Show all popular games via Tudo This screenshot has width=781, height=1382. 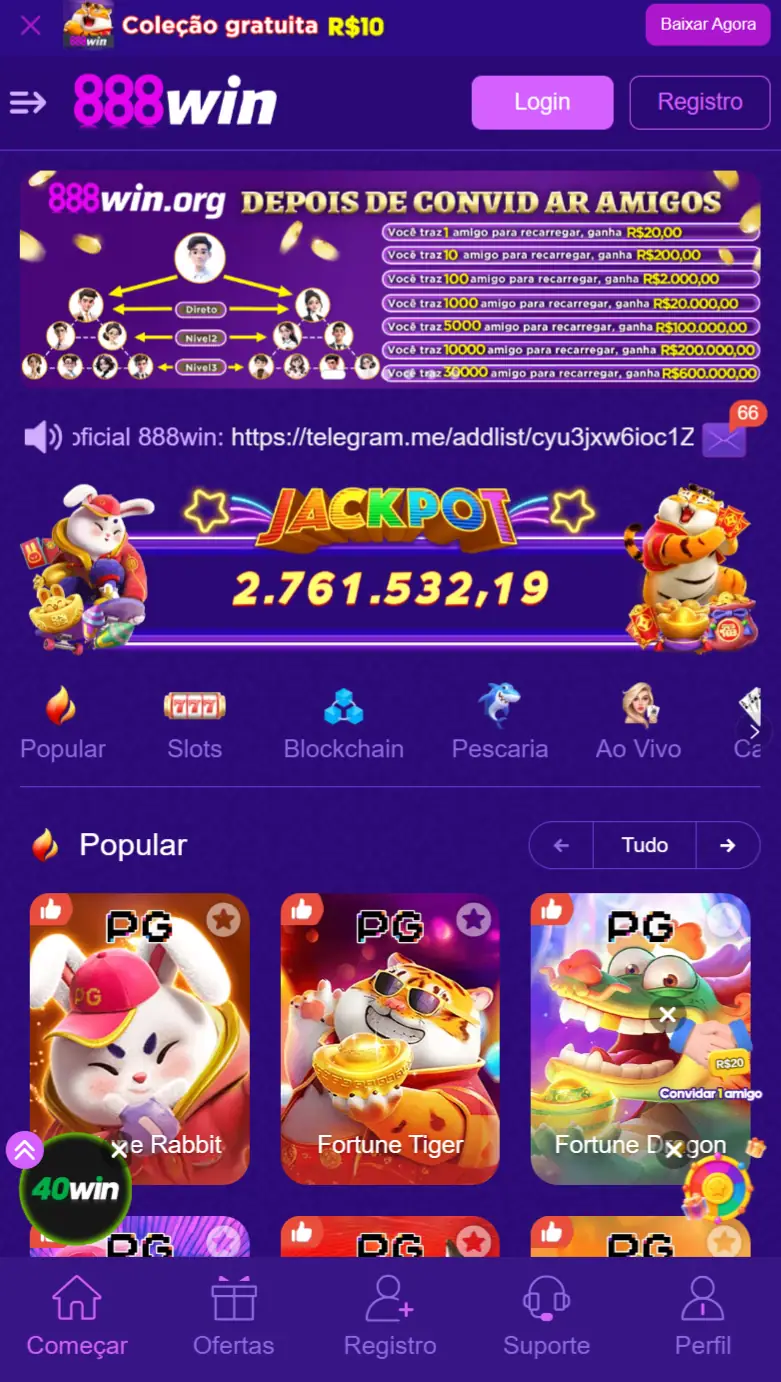pos(644,845)
